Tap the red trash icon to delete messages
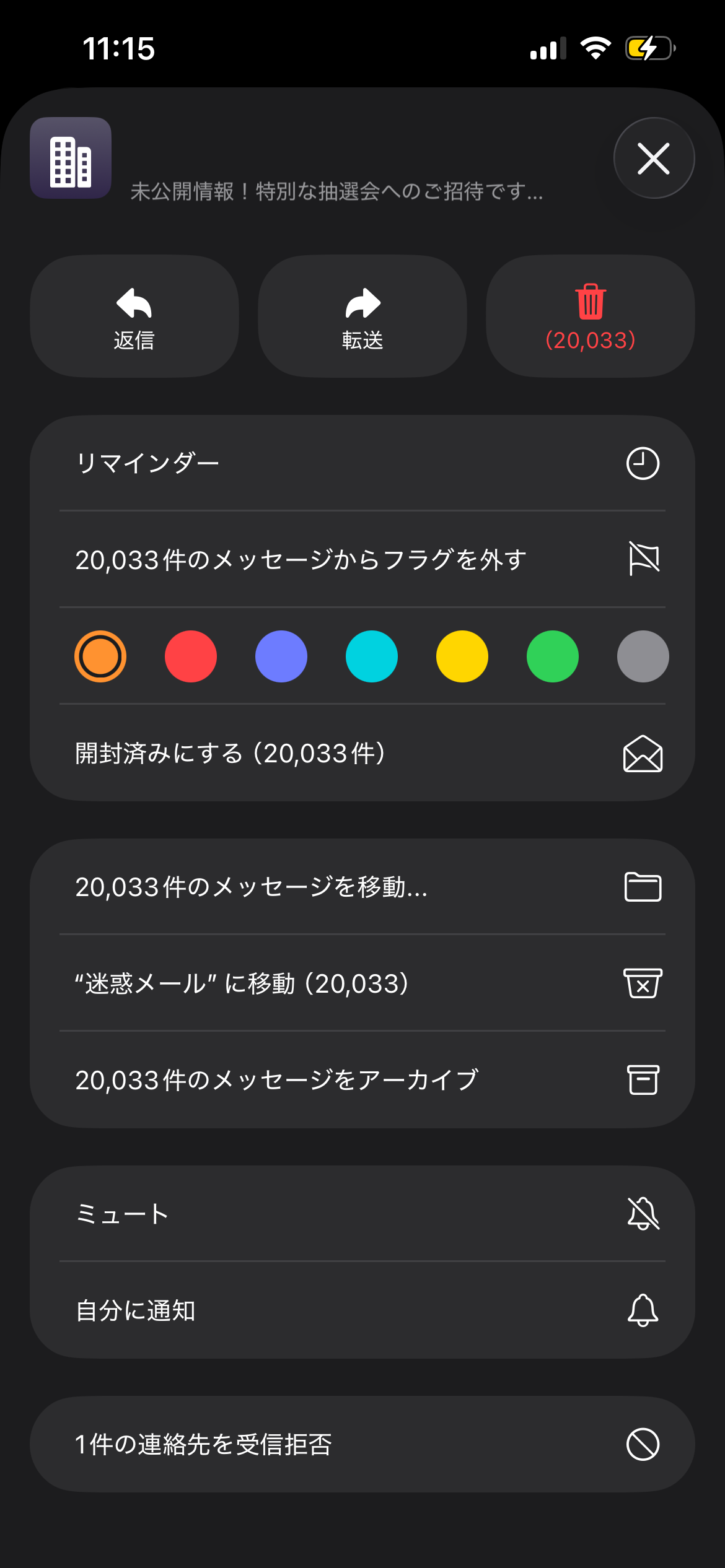725x1568 pixels. tap(590, 302)
